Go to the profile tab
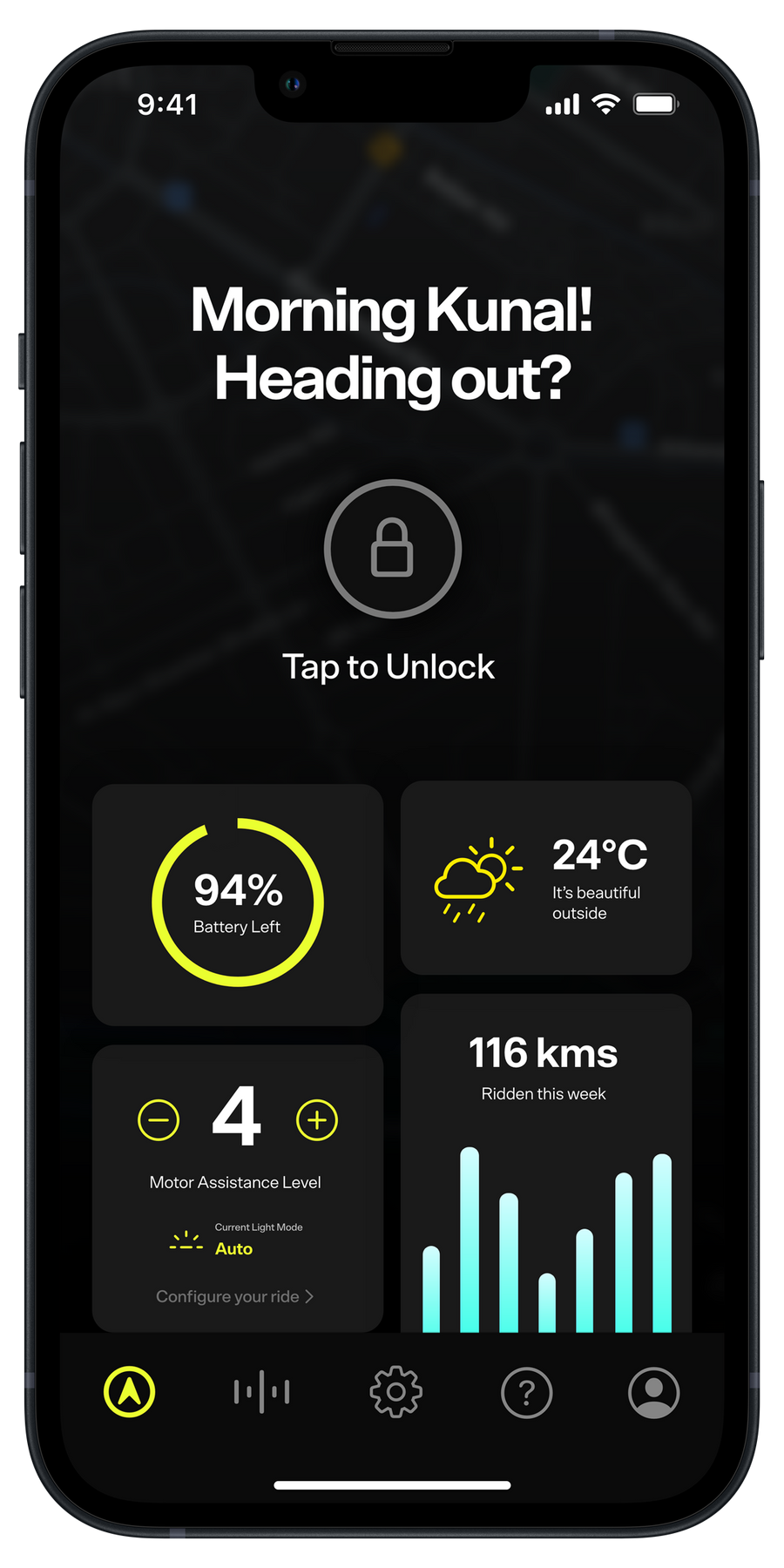 coord(654,1392)
